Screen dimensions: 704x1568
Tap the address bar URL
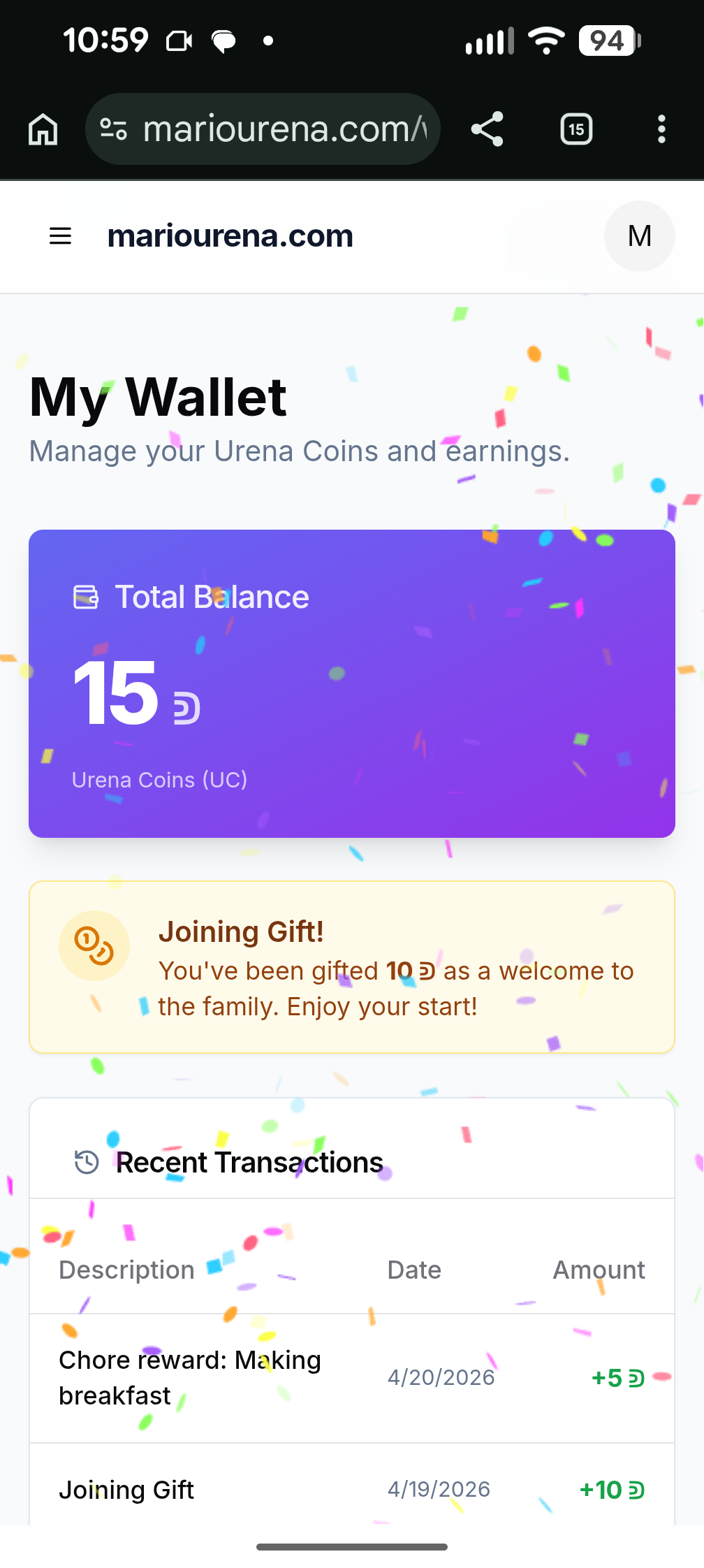(283, 129)
